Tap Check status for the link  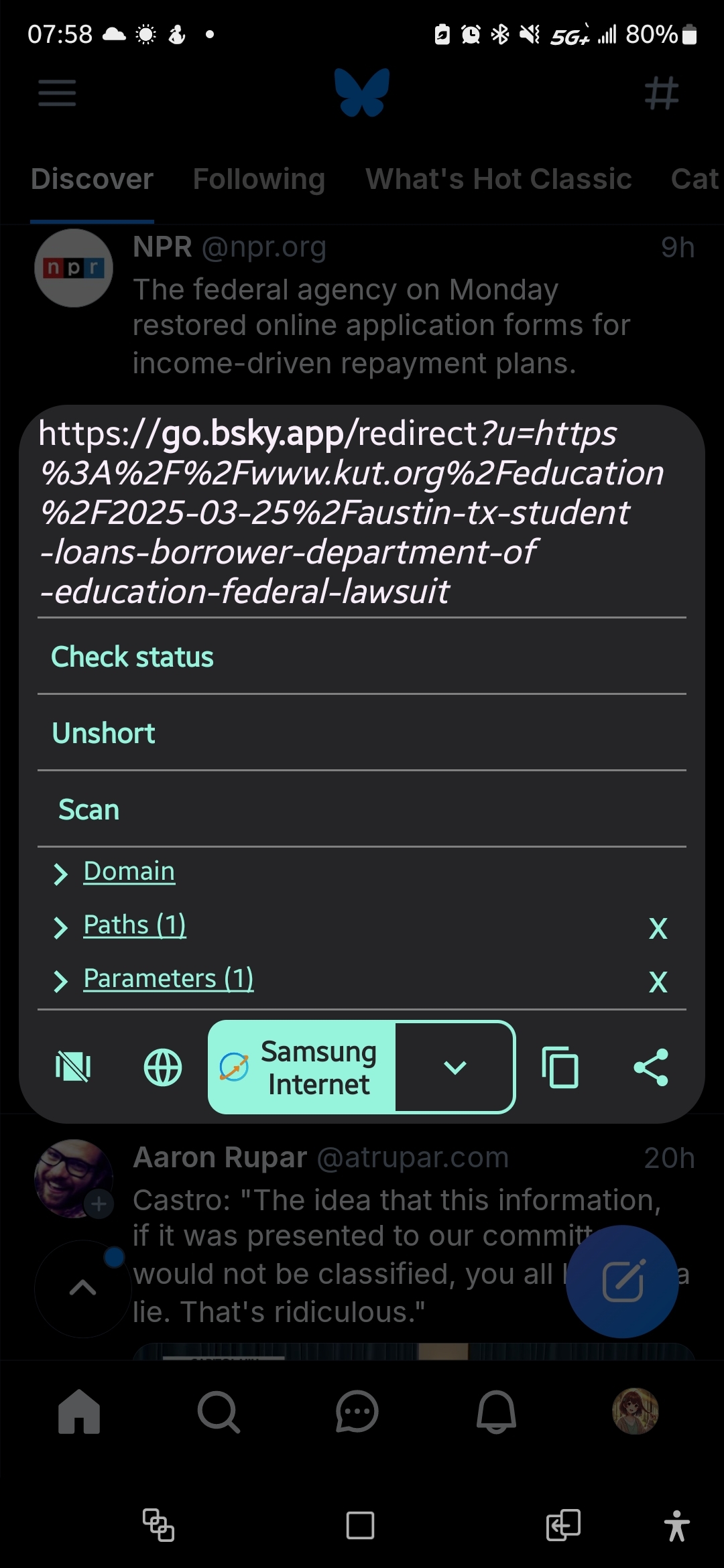[x=362, y=657]
